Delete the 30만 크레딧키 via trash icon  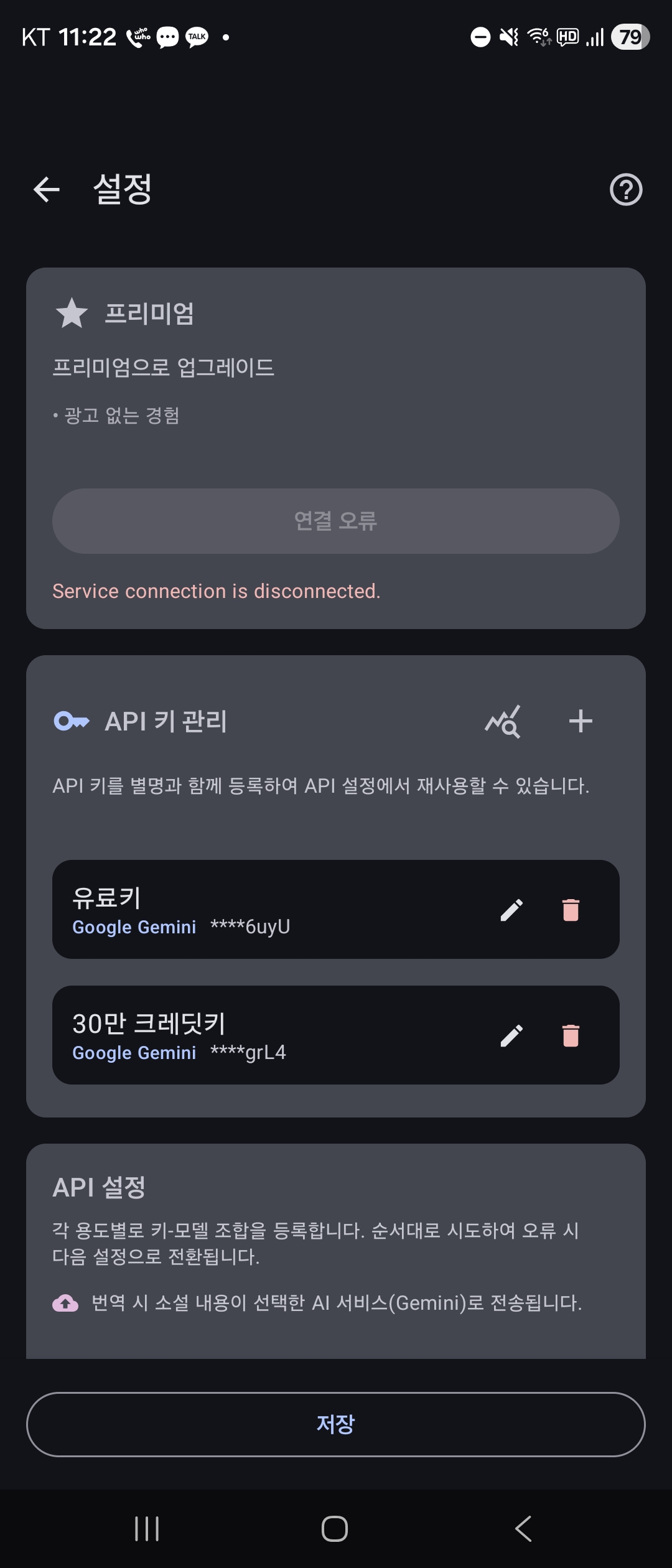point(571,1036)
